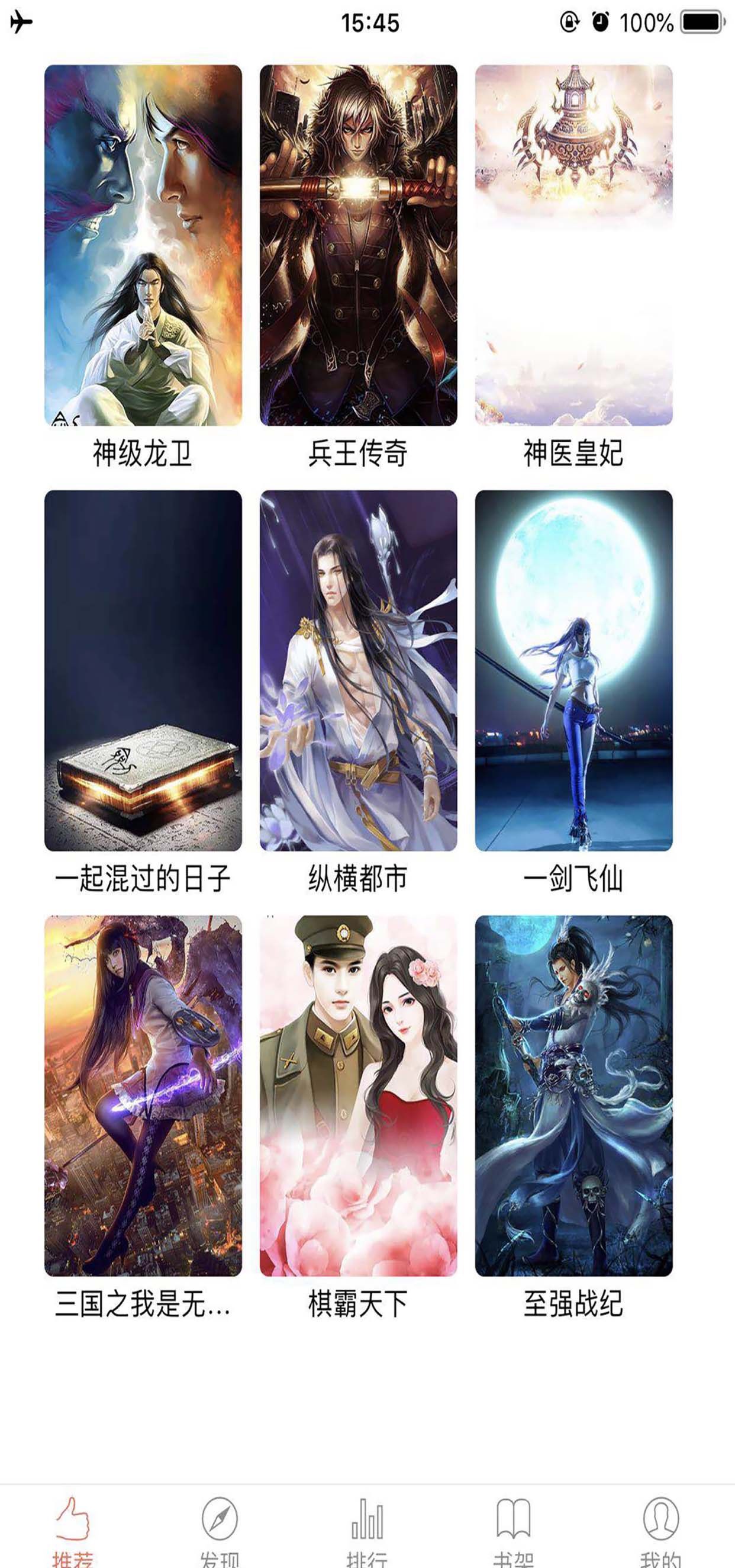Screen dimensions: 735x1568
Task: Select the 神医皇妃 book cover
Action: point(574,245)
